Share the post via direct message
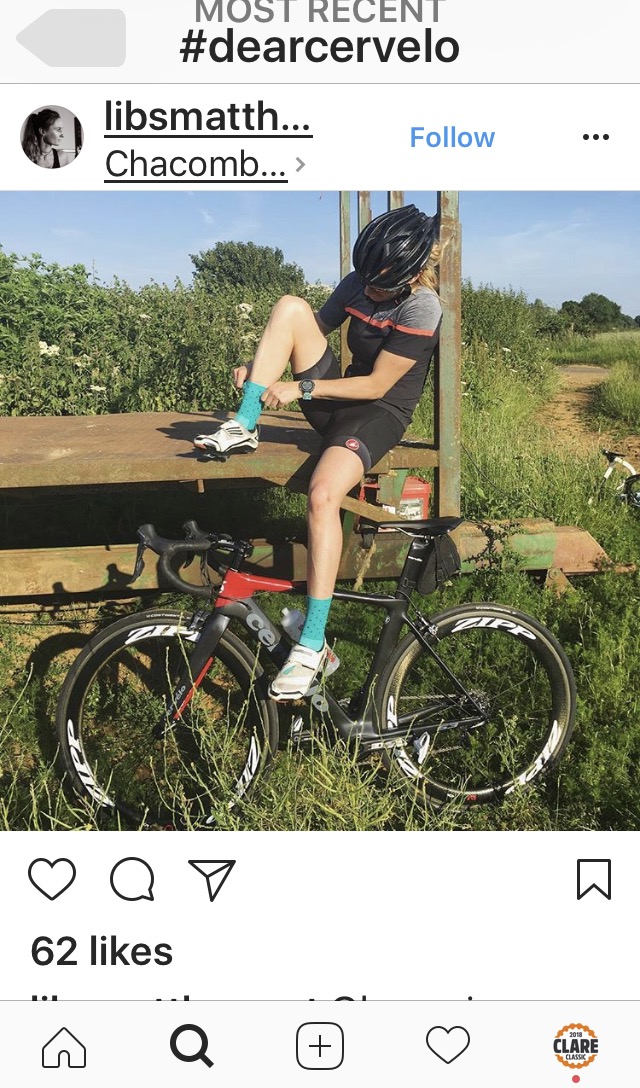Viewport: 640px width, 1088px height. coord(212,880)
